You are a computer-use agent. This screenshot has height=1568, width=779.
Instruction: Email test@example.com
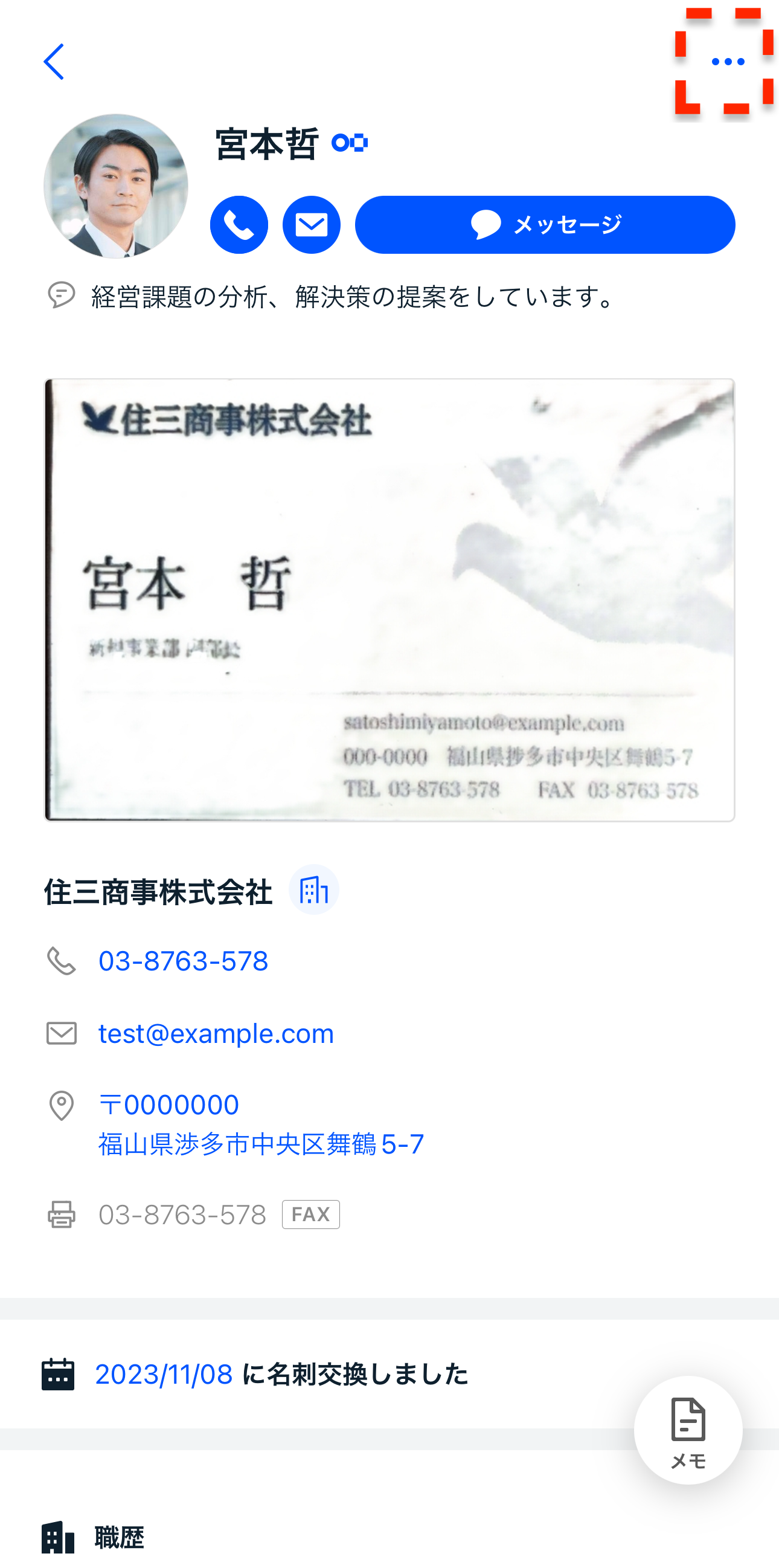click(216, 1034)
